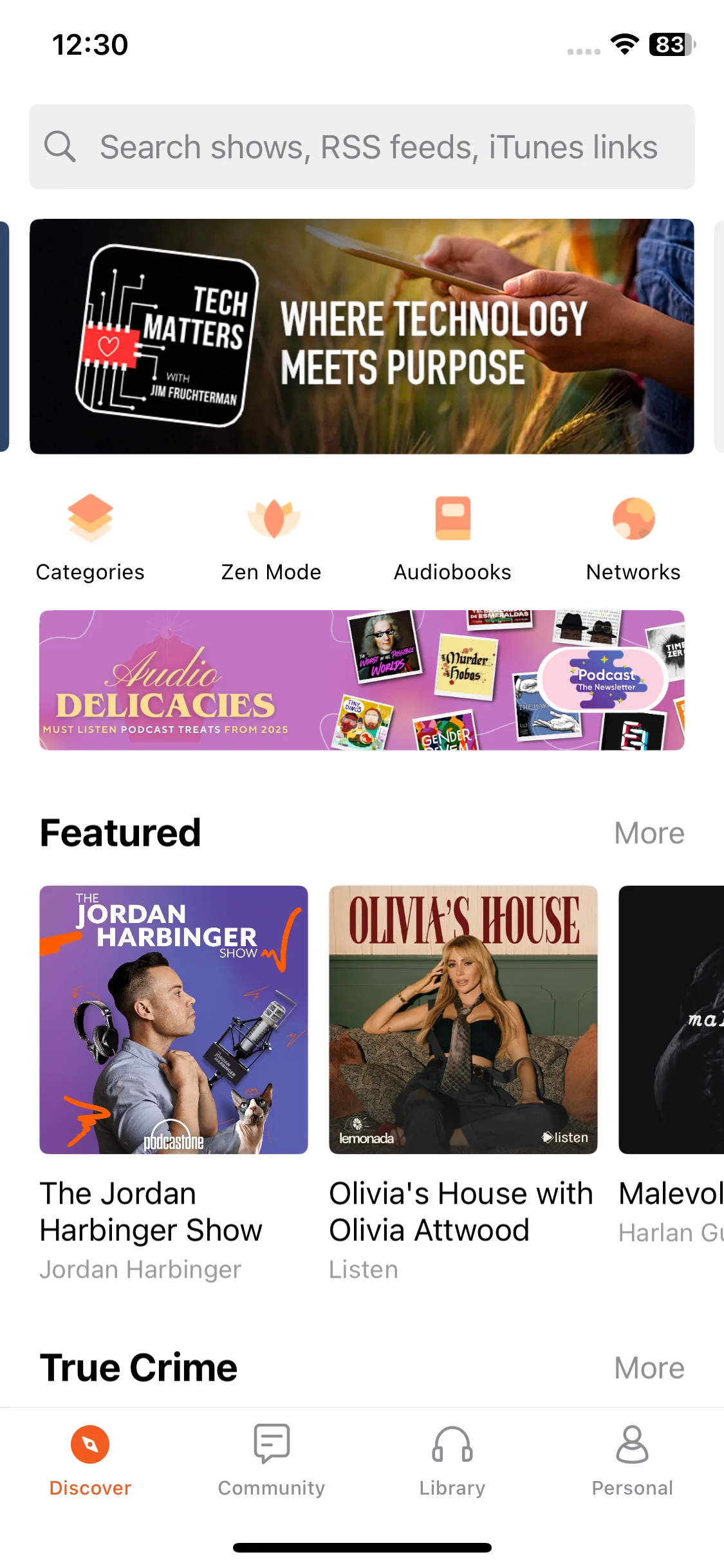Switch to the Community tab
Screen dimensions: 724x1568
(271, 1460)
